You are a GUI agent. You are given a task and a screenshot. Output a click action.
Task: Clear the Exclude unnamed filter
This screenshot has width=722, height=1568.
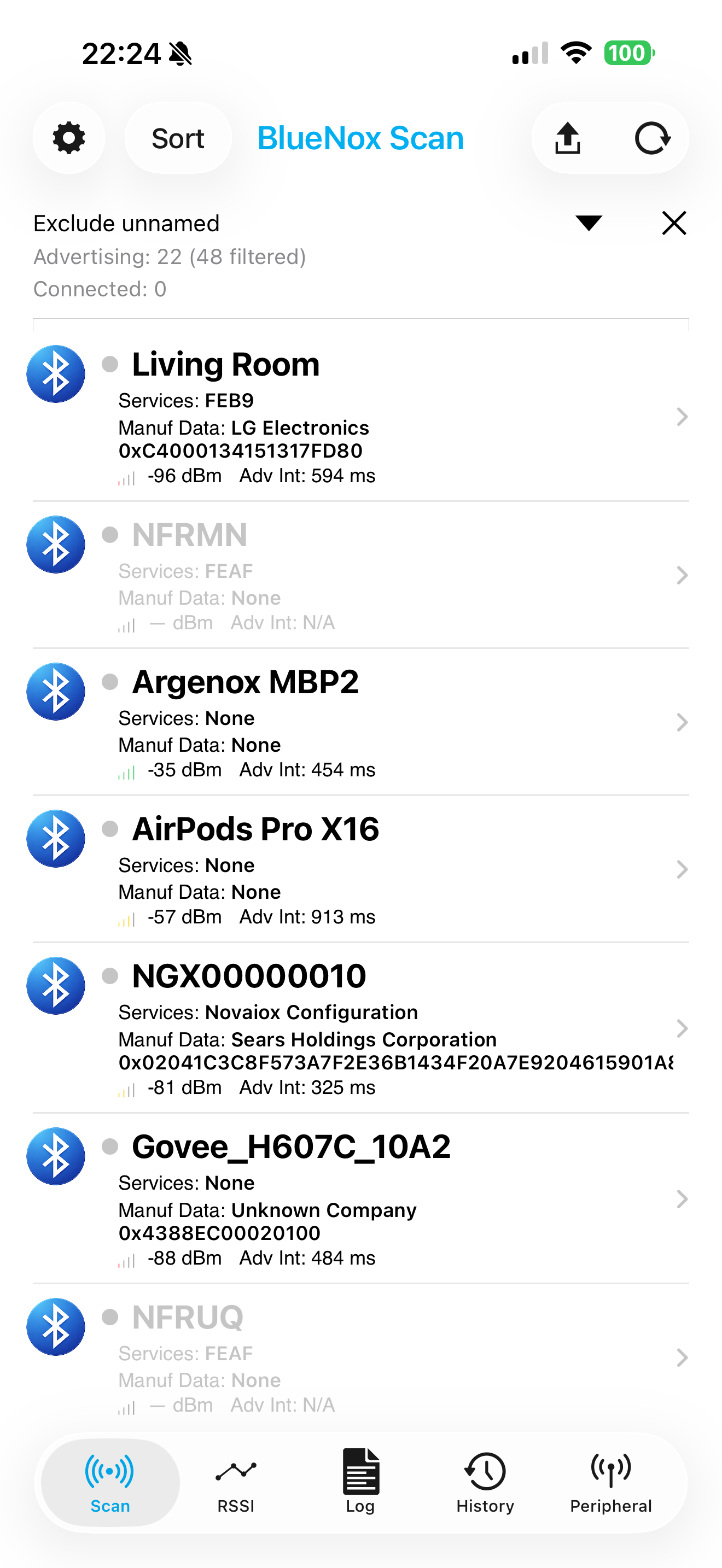674,223
